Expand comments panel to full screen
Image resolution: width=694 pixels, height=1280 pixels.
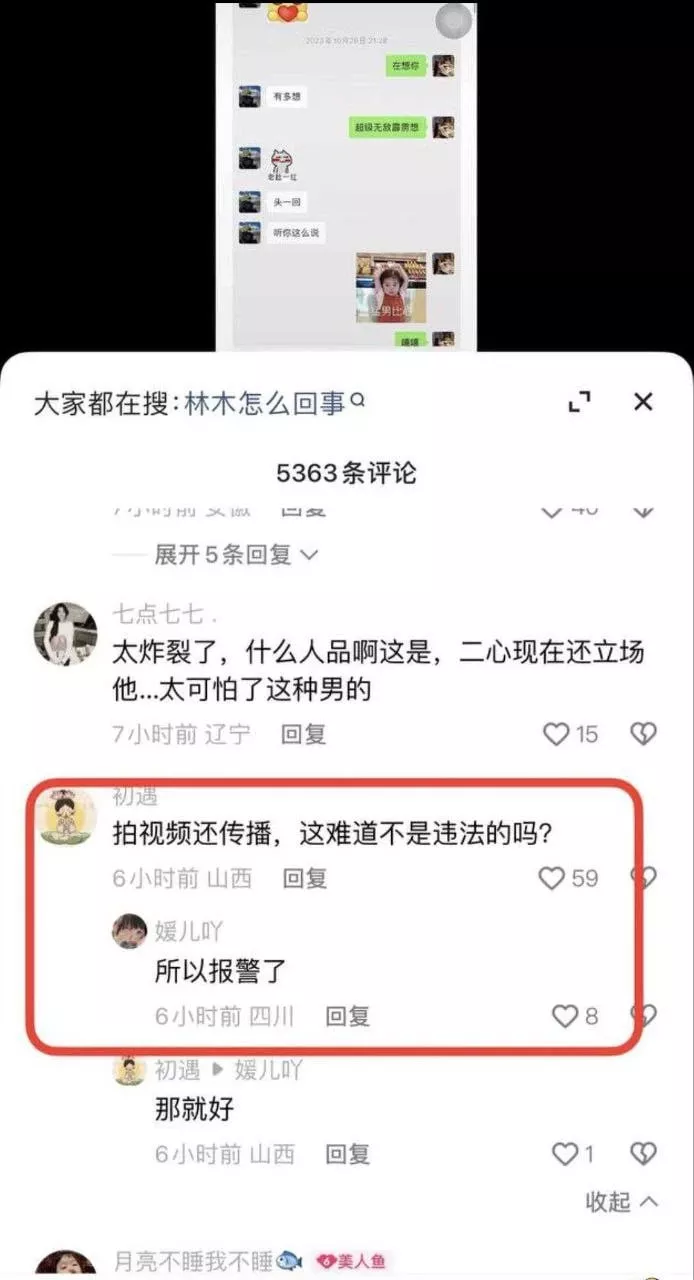(x=579, y=402)
